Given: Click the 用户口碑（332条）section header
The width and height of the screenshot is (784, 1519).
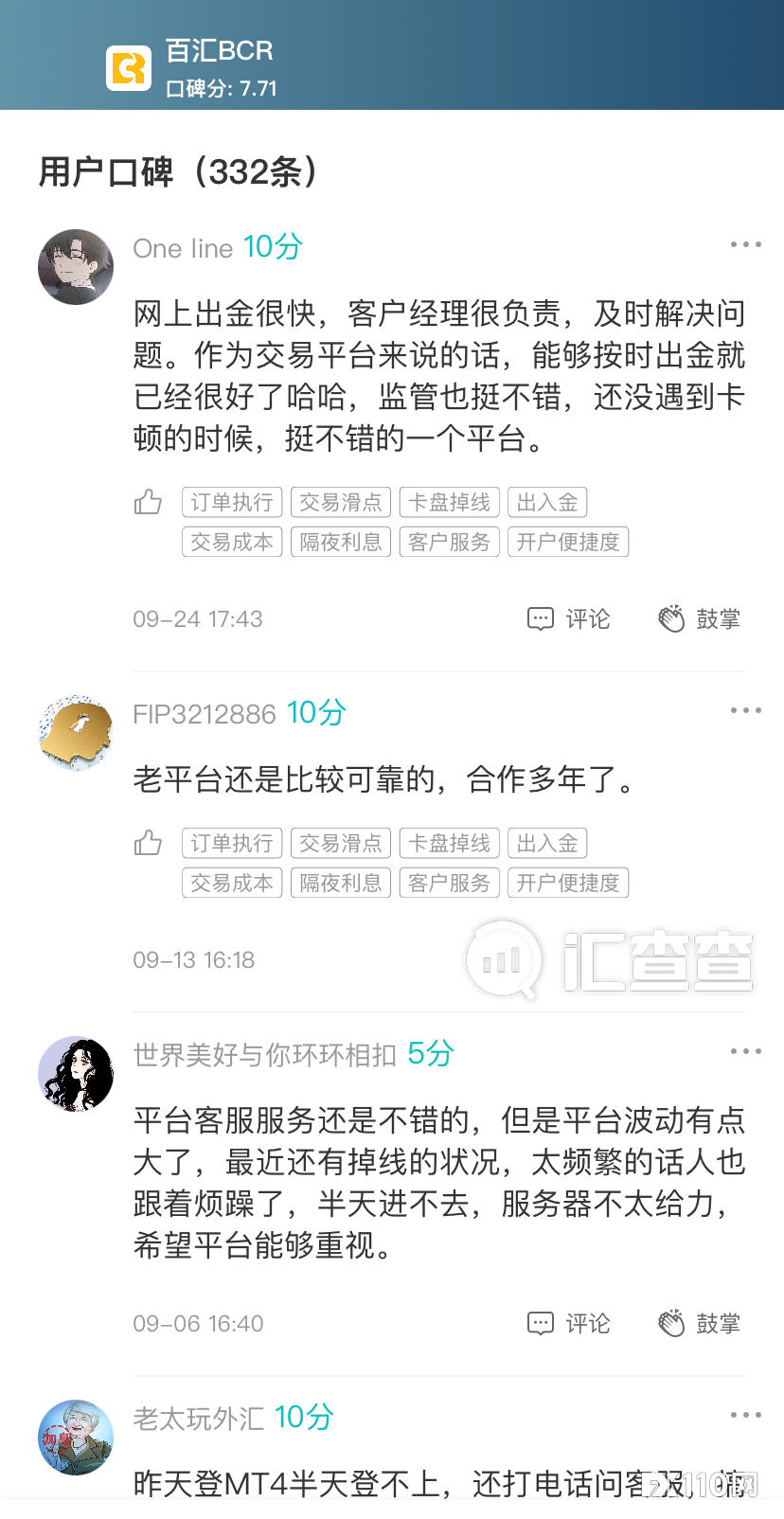Looking at the screenshot, I should point(176,172).
